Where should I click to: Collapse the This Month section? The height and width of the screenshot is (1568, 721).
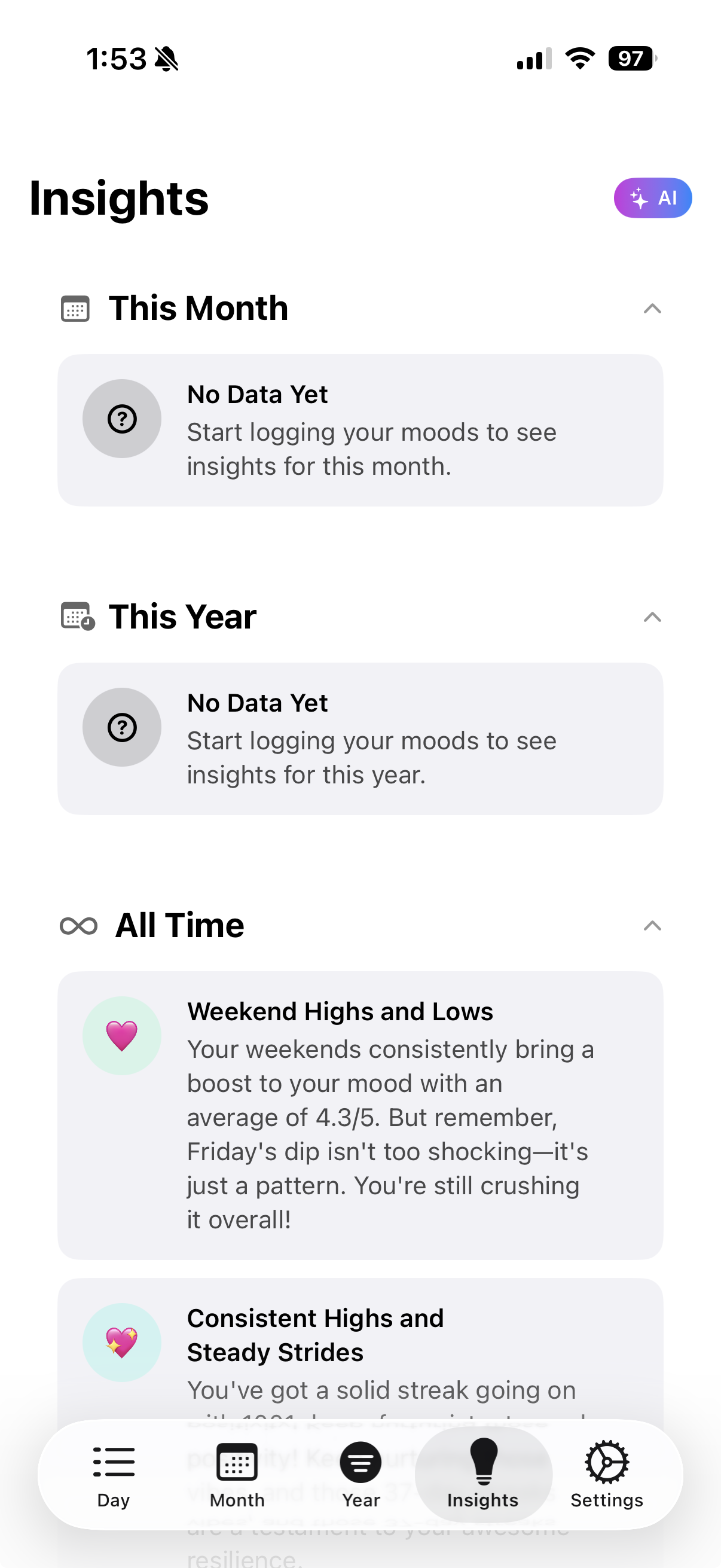click(x=652, y=309)
